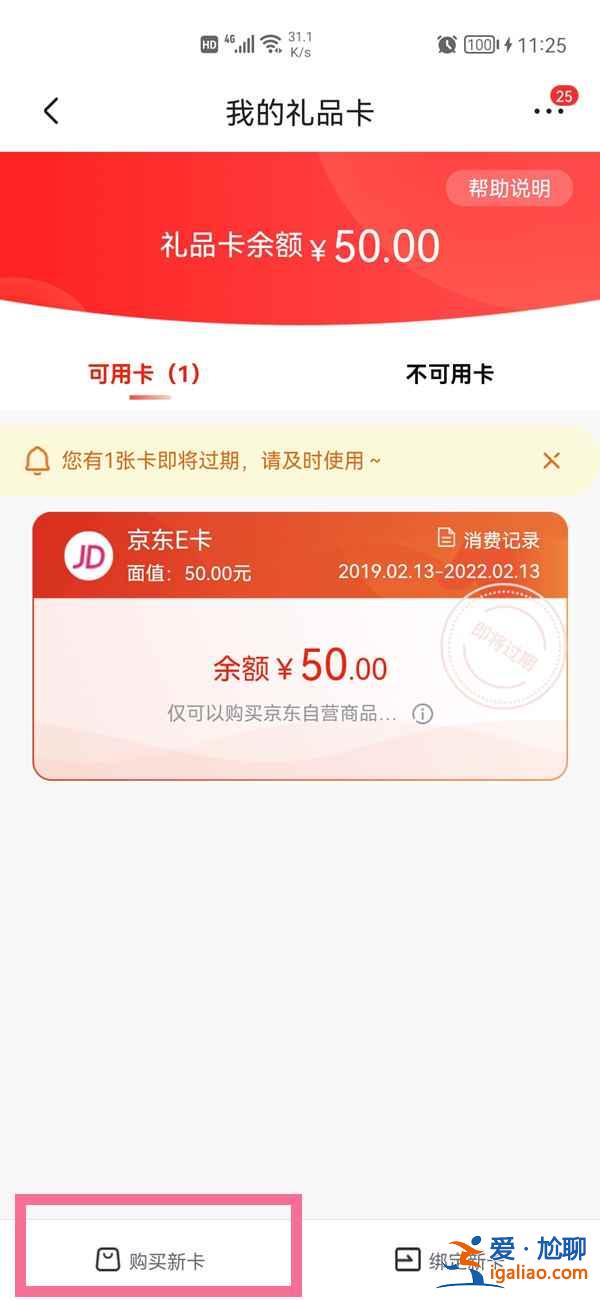Open the three-dot overflow menu

(549, 112)
